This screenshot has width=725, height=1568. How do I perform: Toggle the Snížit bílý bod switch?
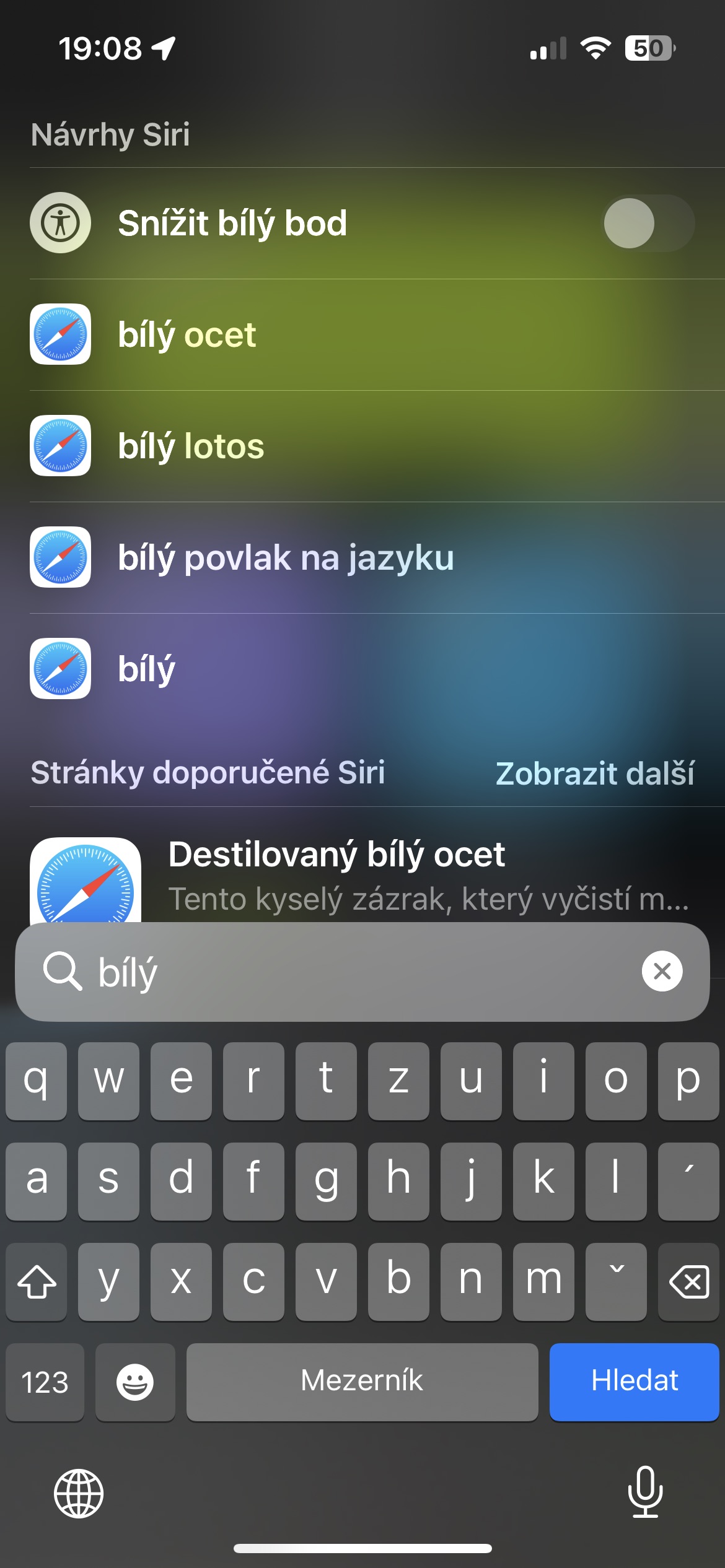(648, 223)
